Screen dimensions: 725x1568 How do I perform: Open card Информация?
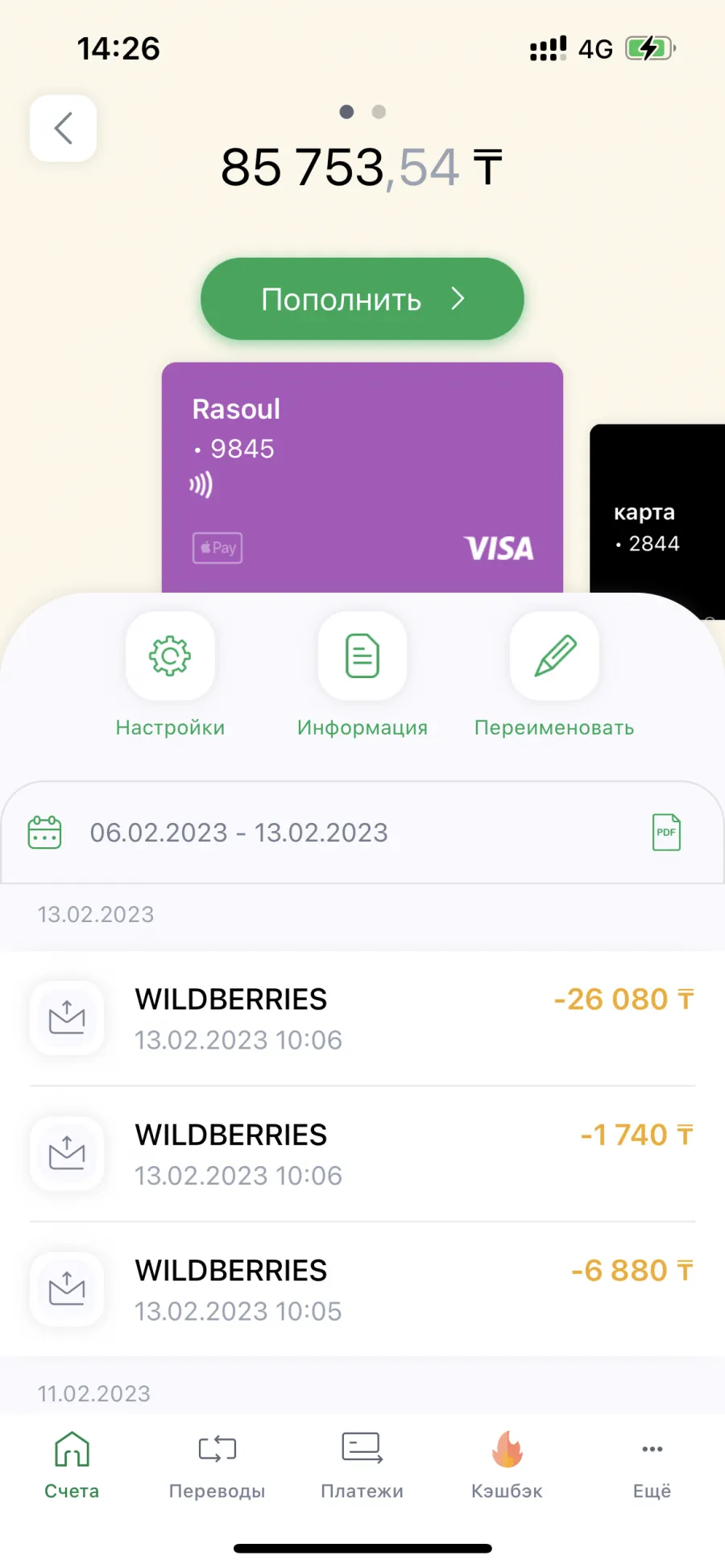362,676
